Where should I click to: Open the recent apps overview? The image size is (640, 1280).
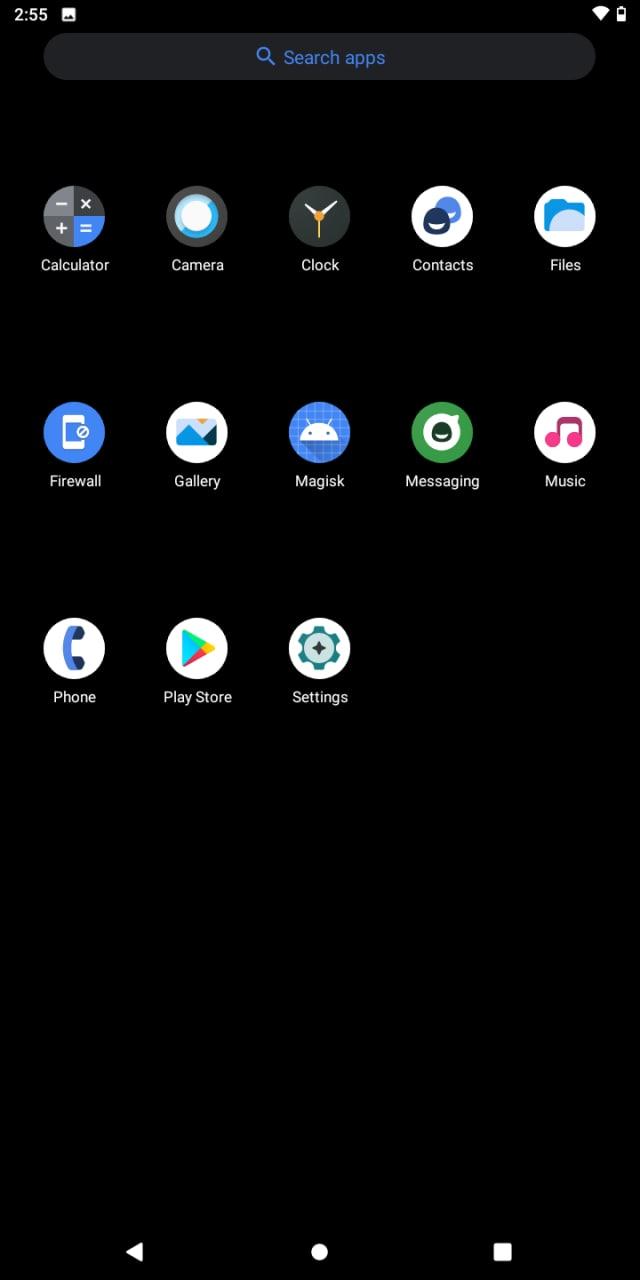click(503, 1251)
